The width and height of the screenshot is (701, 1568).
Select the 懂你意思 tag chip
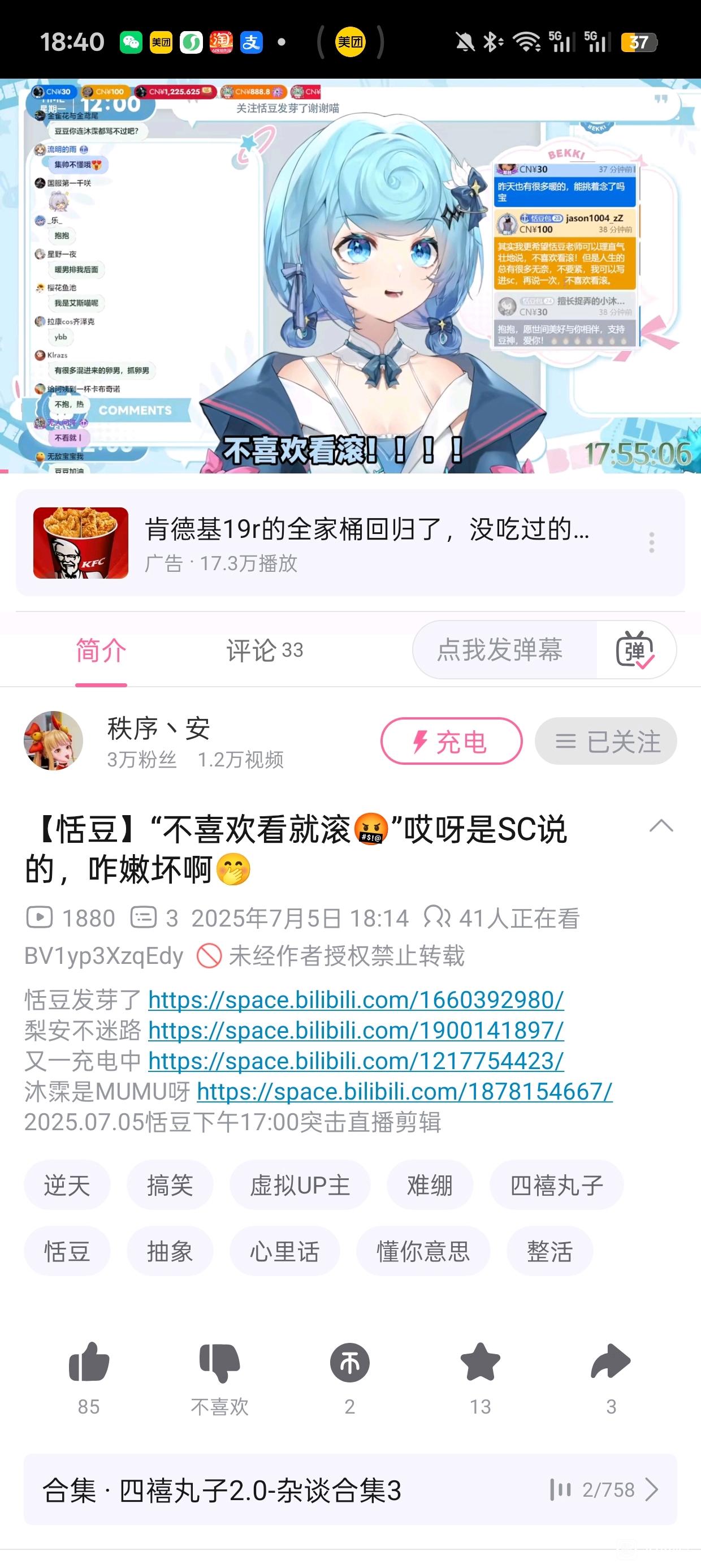[x=423, y=1251]
